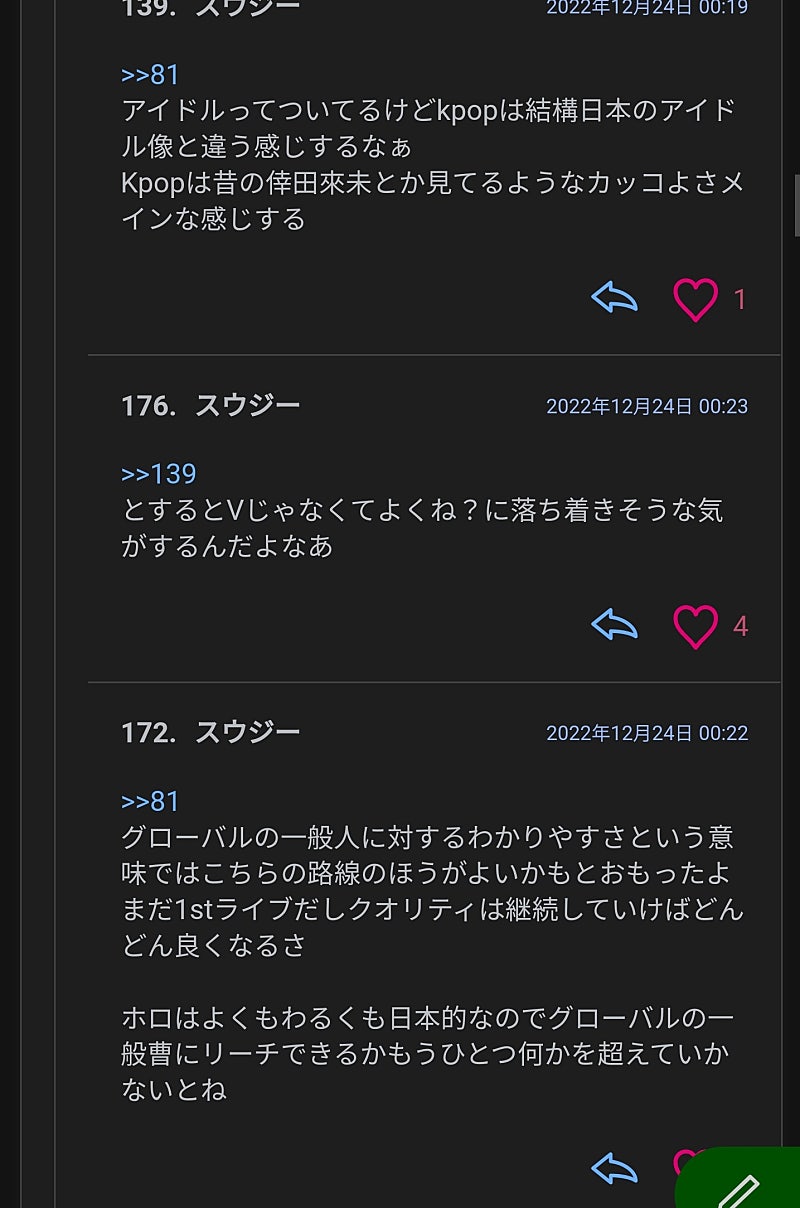Like comment 176 with four likes
This screenshot has width=800, height=1208.
click(x=695, y=626)
